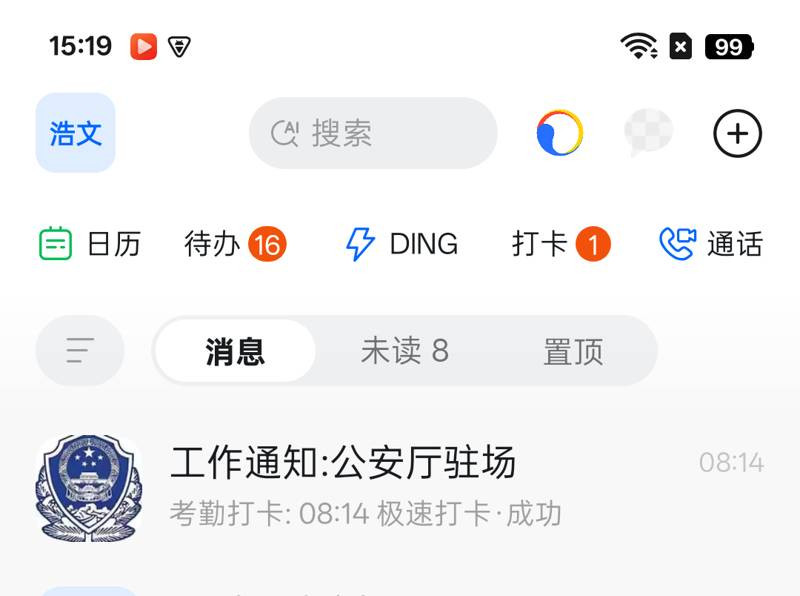The width and height of the screenshot is (800, 596).
Task: Open the chat bubble icon
Action: point(648,133)
